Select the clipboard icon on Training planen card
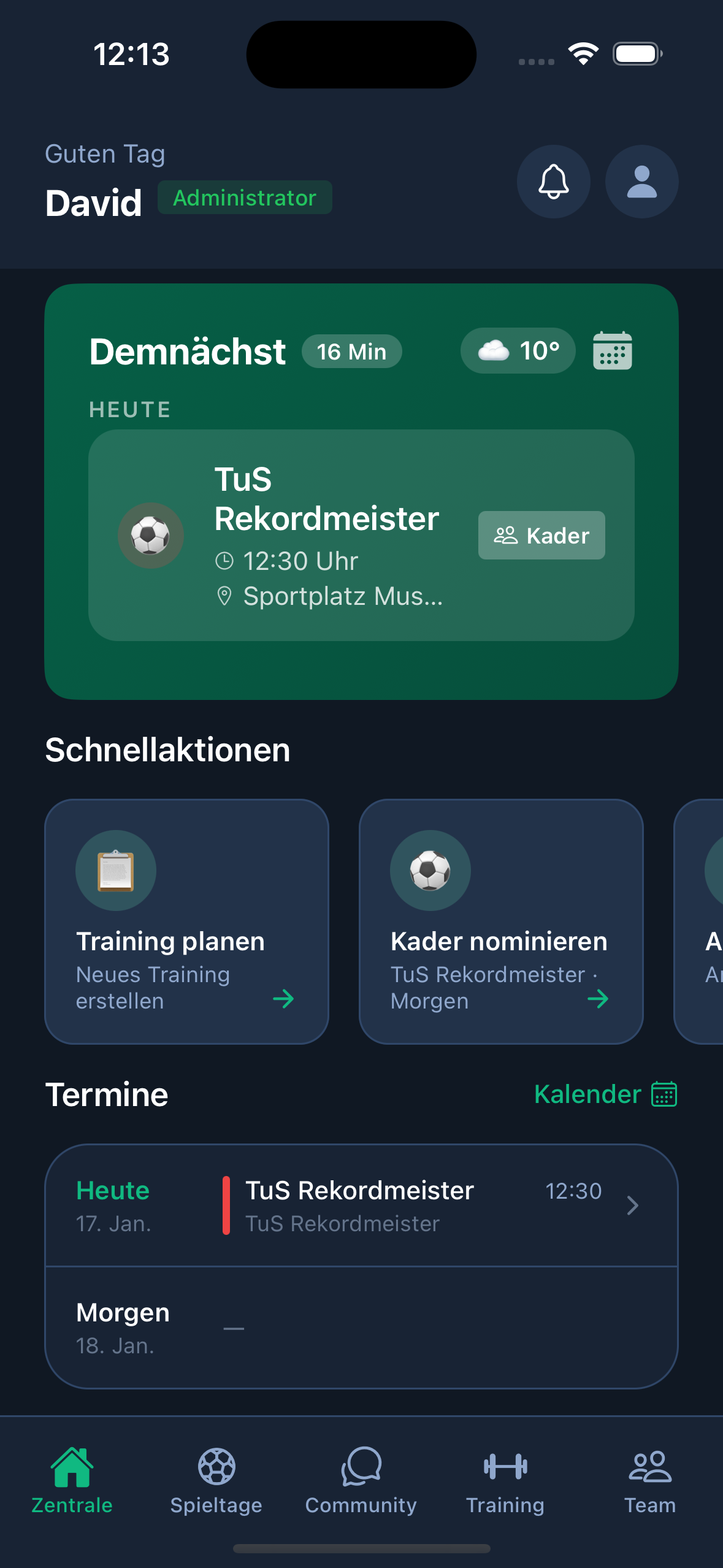The width and height of the screenshot is (723, 1568). click(x=116, y=870)
